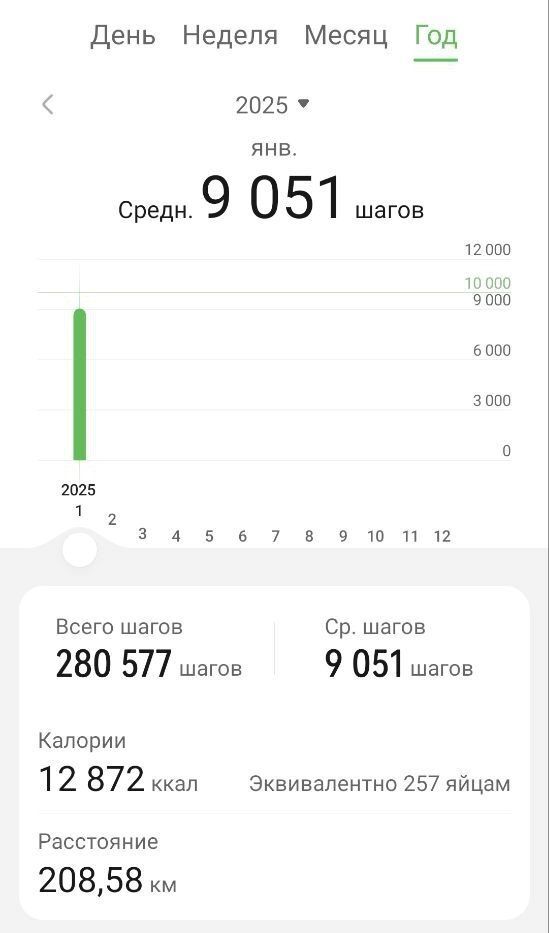The width and height of the screenshot is (549, 933).
Task: Expand the 2025 year dropdown
Action: [272, 105]
